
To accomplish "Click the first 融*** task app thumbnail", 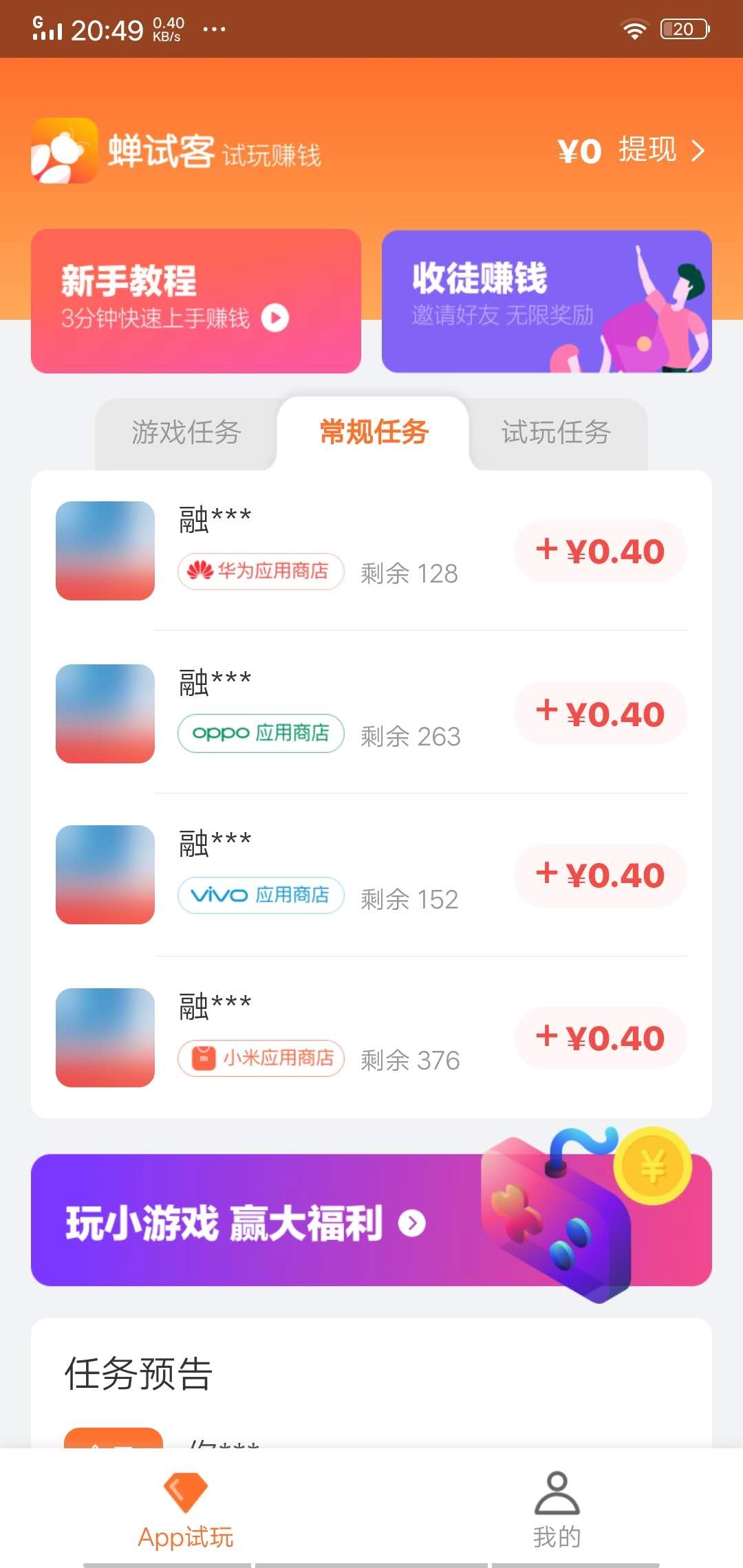I will [104, 550].
